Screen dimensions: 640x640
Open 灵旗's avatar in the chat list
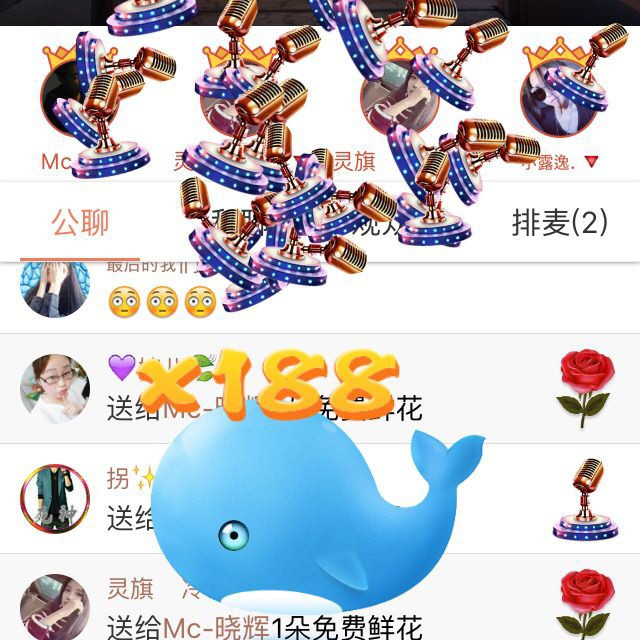55,605
